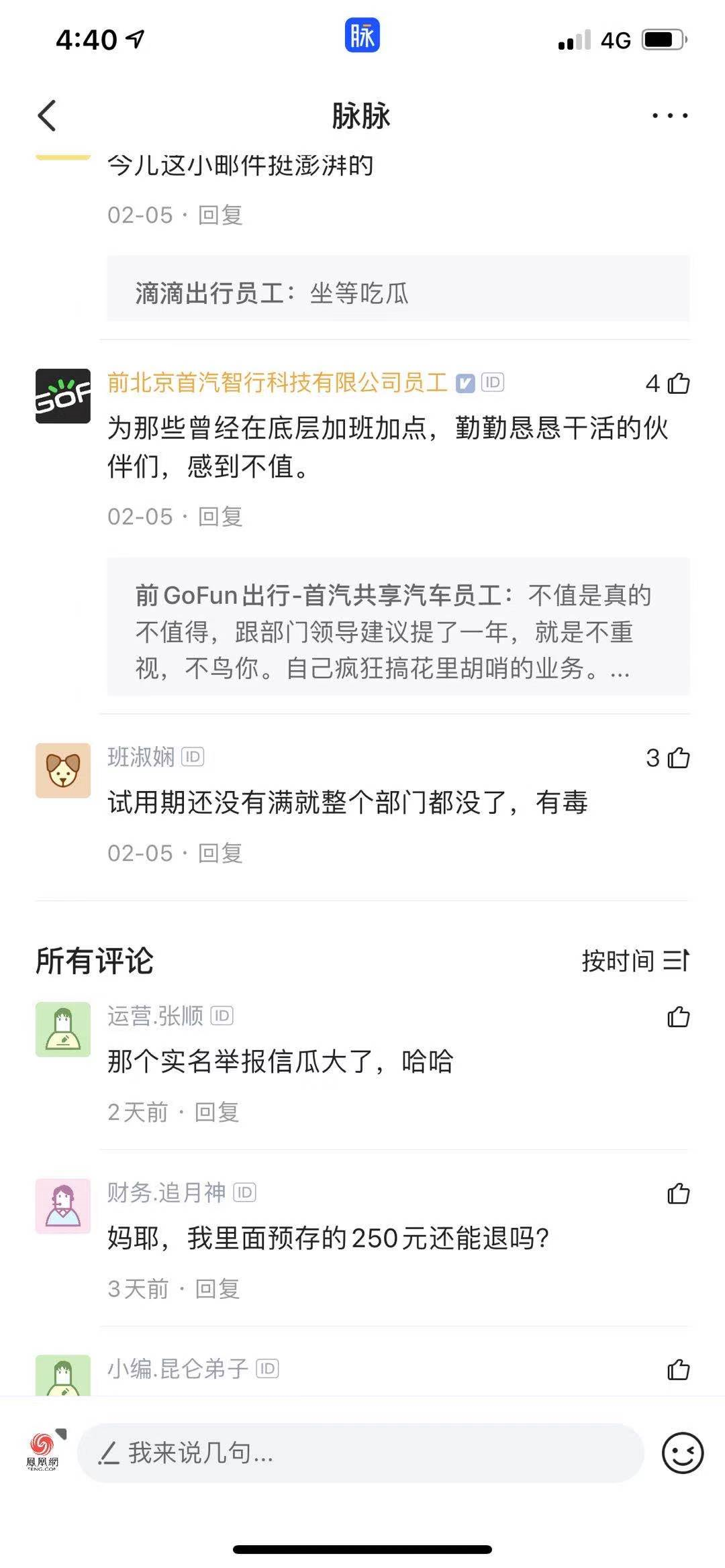The width and height of the screenshot is (725, 1568).
Task: Open the emoji picker smiley icon
Action: coord(682,1453)
